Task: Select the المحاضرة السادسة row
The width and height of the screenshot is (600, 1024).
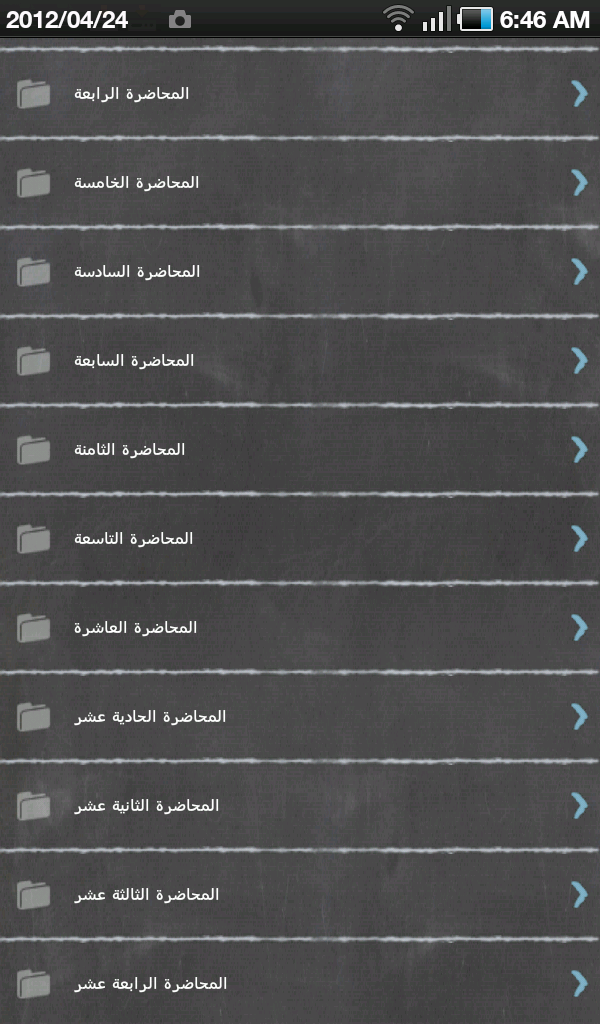Action: (300, 271)
